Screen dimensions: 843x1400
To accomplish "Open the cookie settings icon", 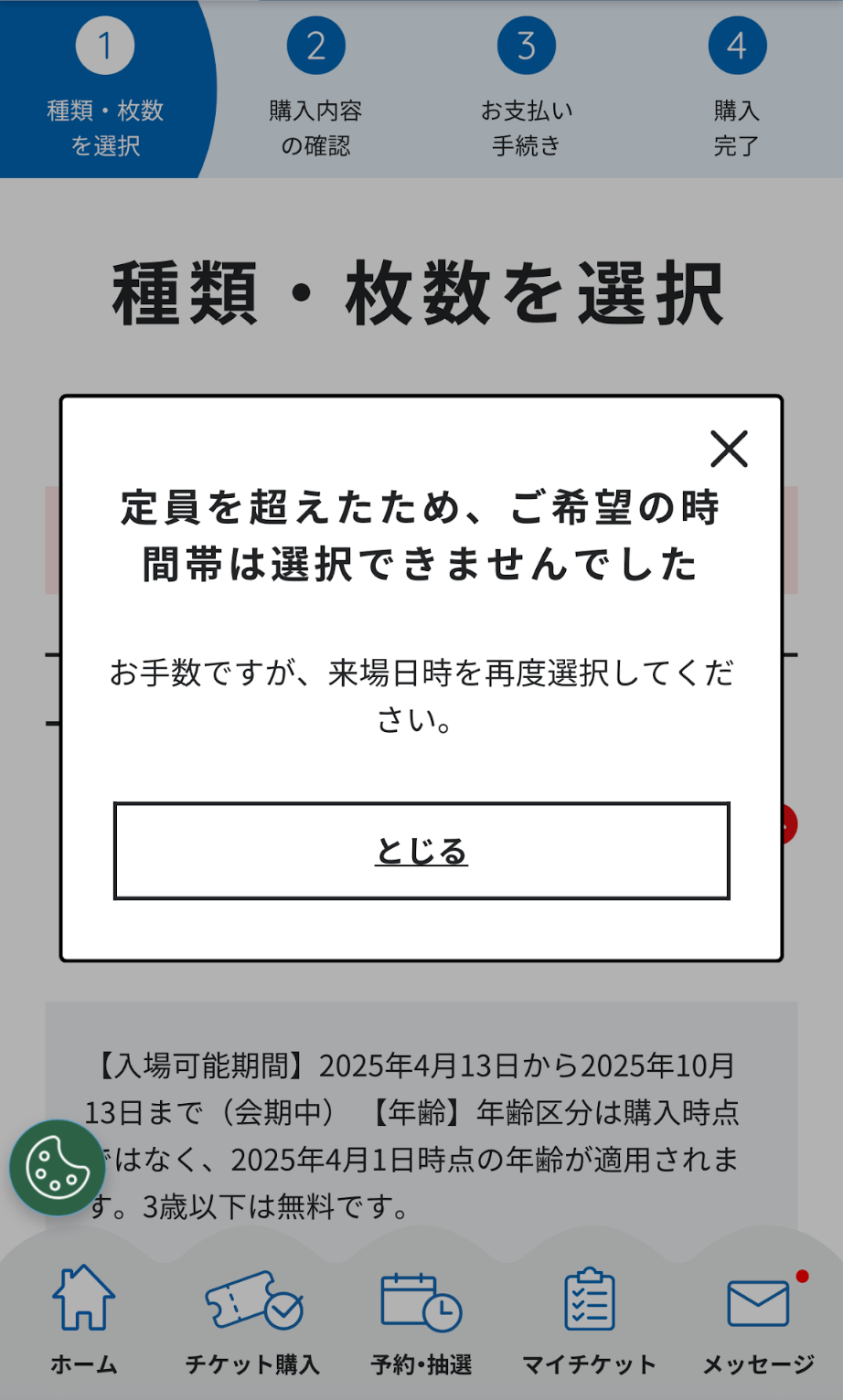I will point(58,1167).
